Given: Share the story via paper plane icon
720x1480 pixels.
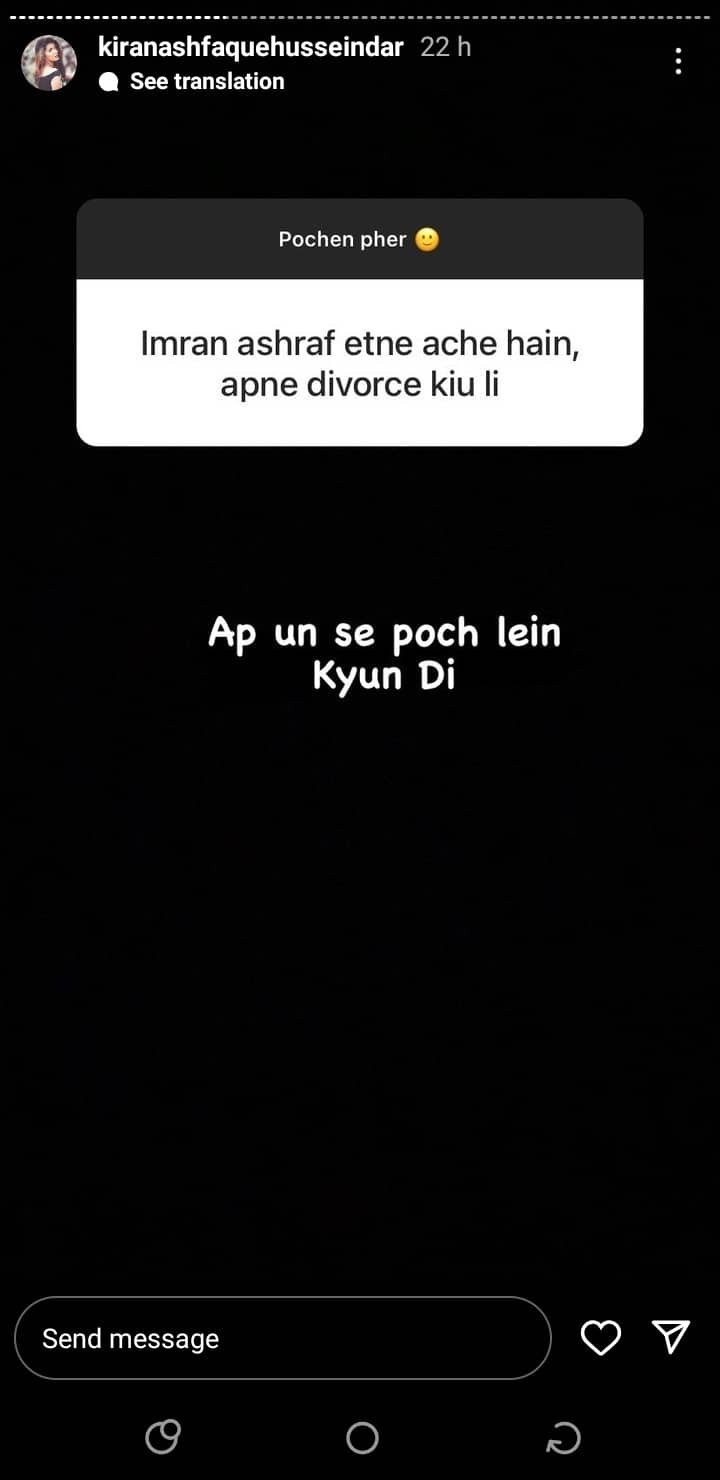Looking at the screenshot, I should pyautogui.click(x=670, y=1337).
